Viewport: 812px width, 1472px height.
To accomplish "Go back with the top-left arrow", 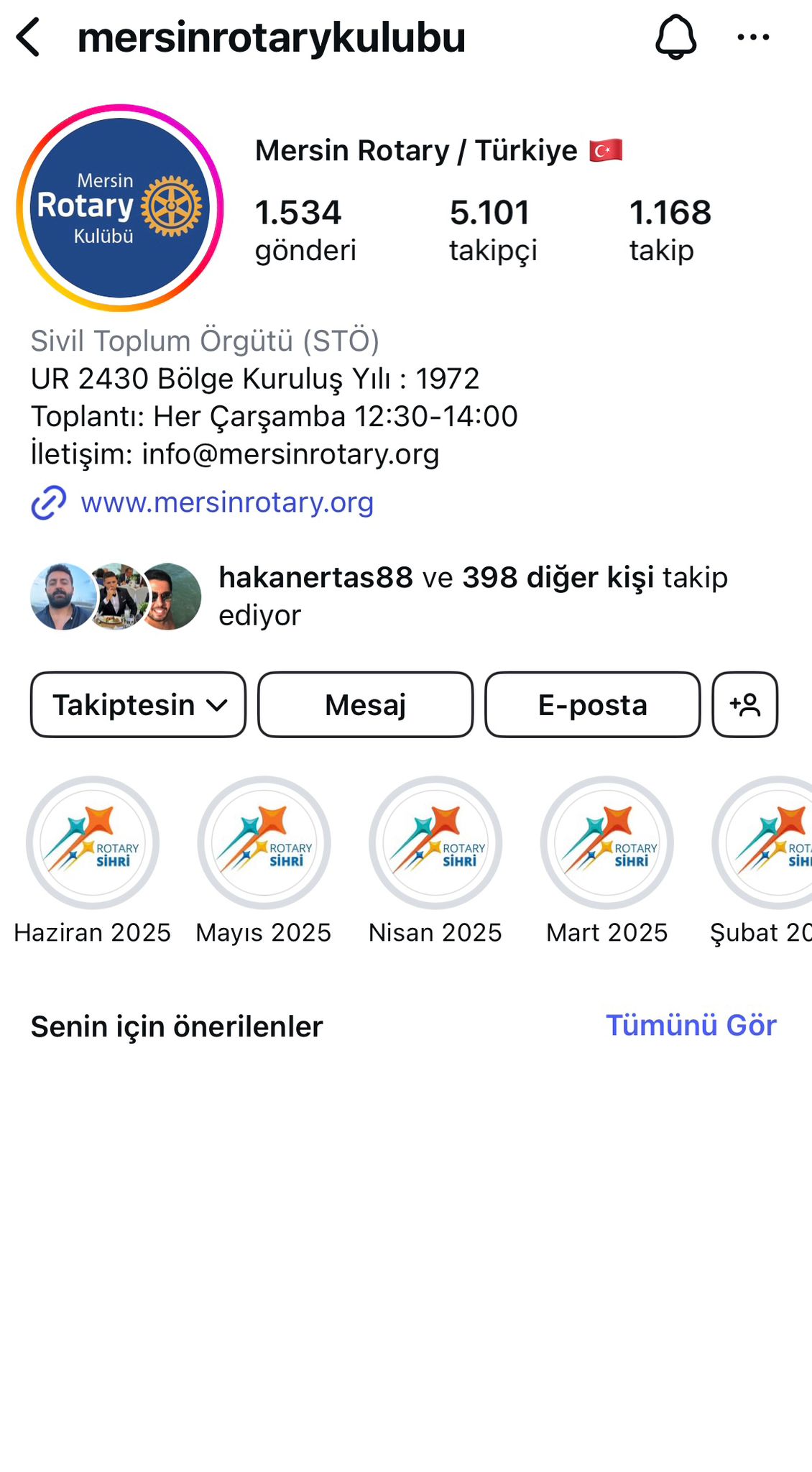I will tap(29, 37).
